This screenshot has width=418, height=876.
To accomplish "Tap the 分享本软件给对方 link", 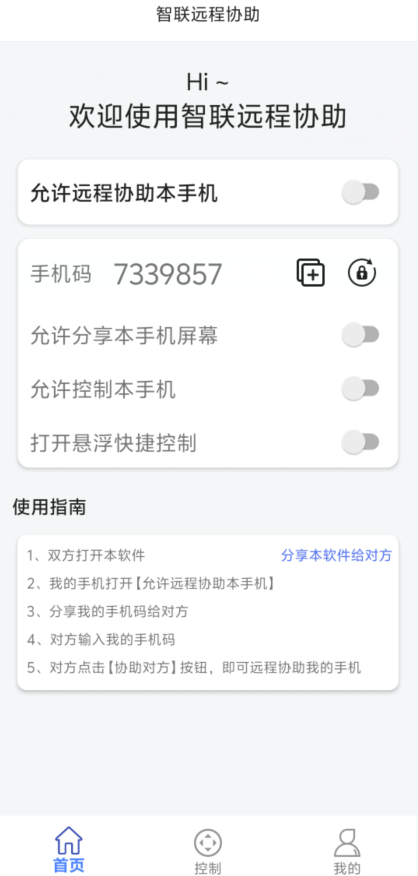I will coord(336,555).
